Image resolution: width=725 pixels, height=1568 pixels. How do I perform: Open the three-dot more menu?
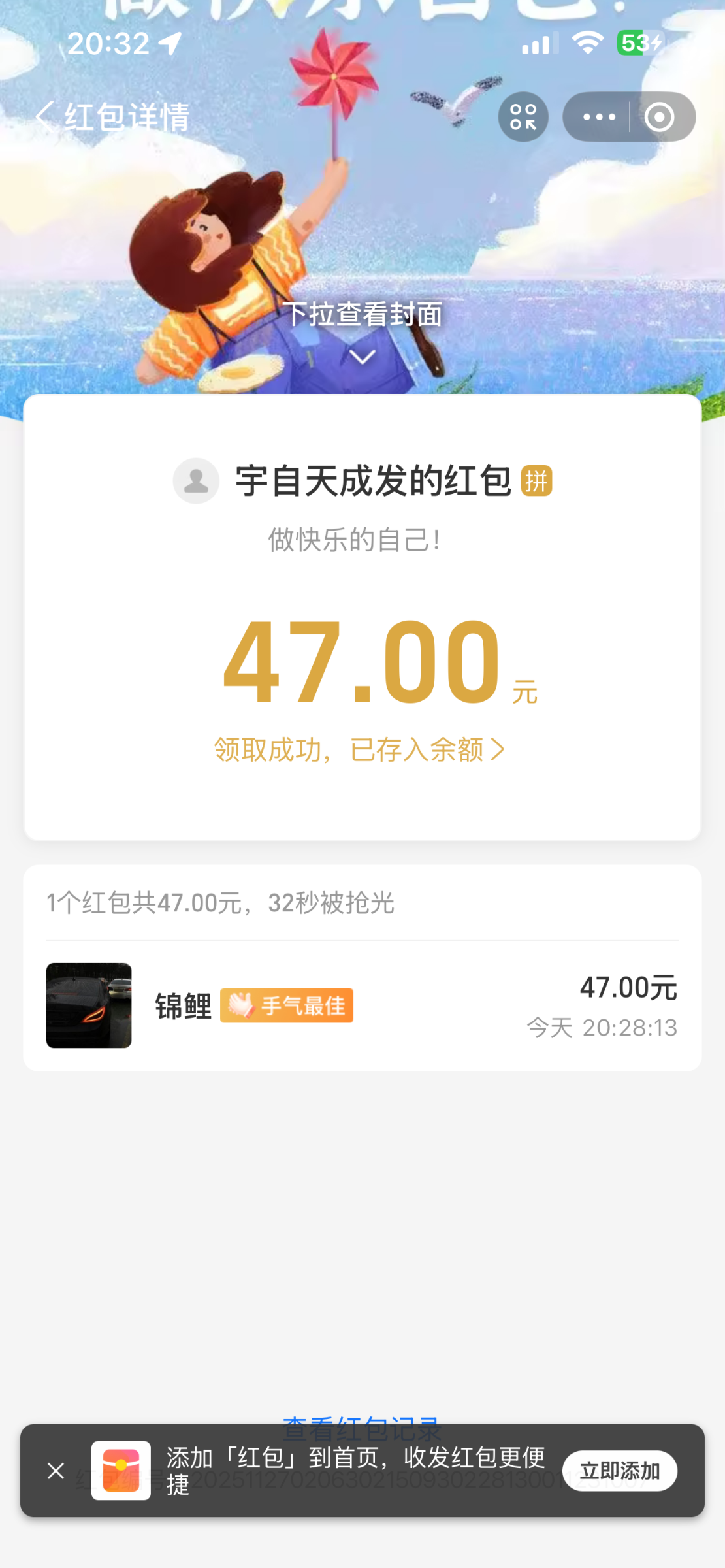(598, 117)
